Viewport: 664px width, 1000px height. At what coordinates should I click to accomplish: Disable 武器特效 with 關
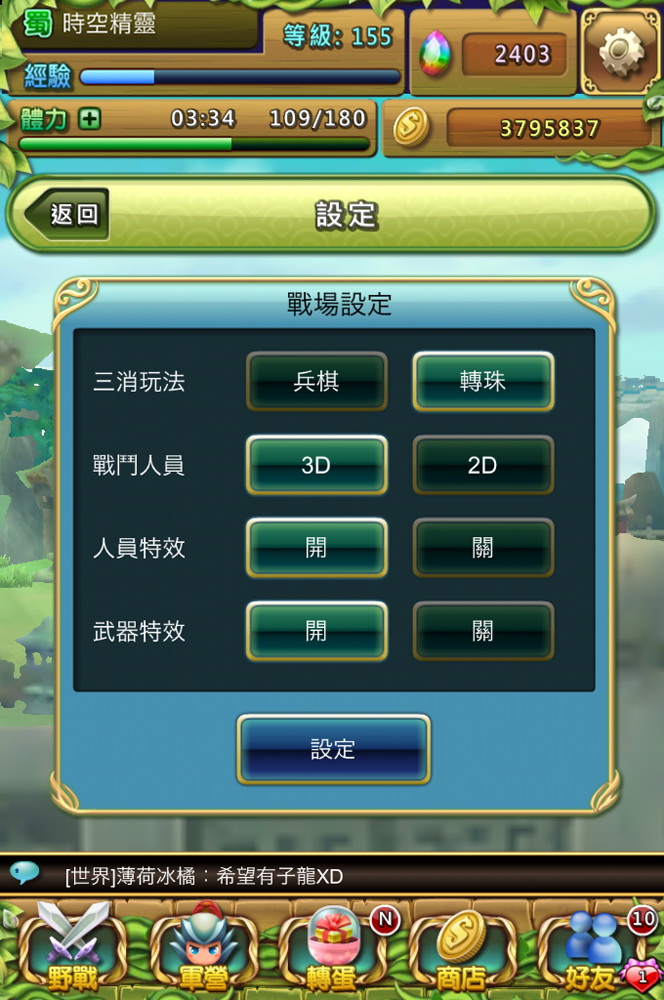click(x=483, y=631)
